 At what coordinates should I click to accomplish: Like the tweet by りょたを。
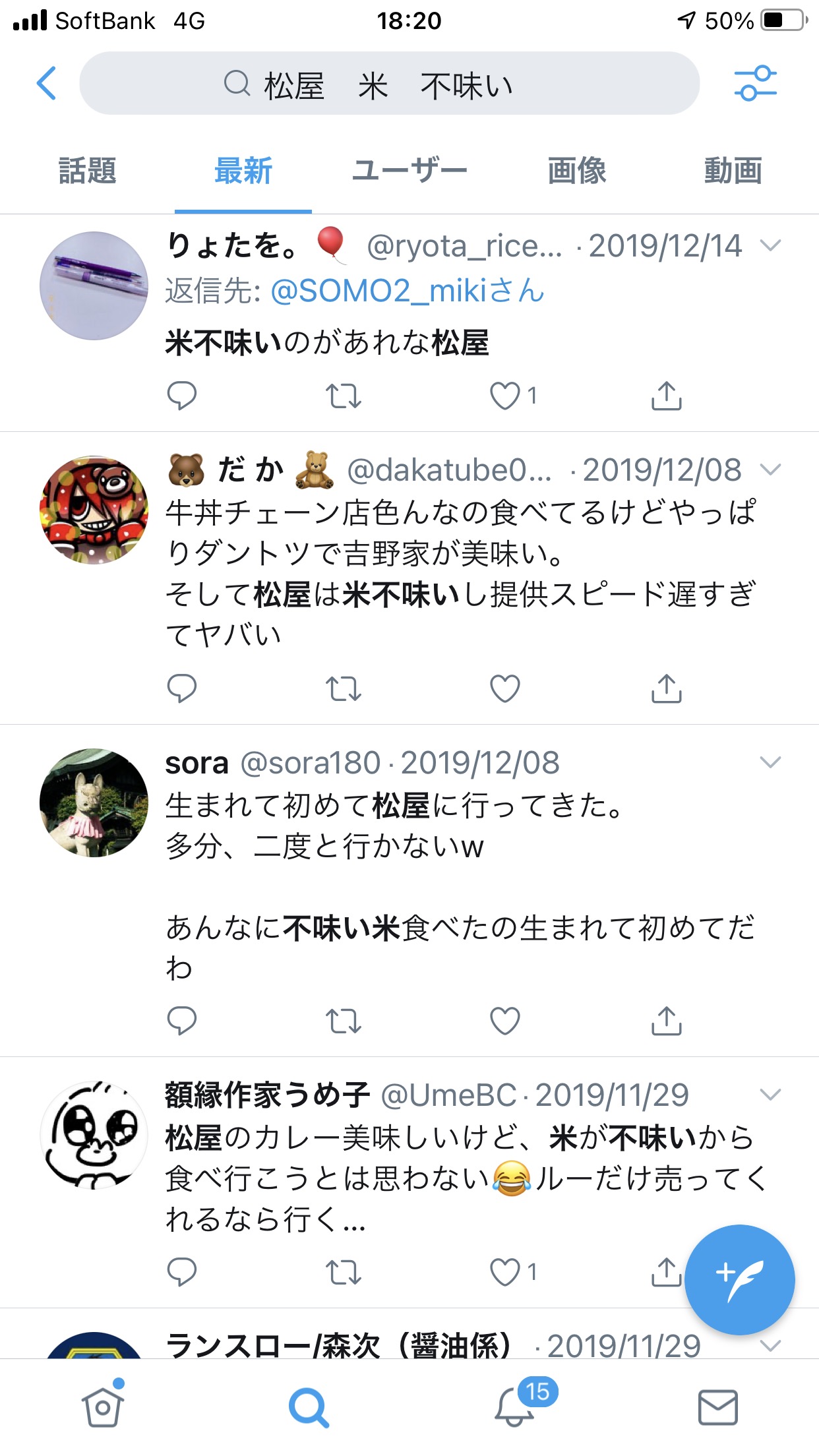pos(505,396)
